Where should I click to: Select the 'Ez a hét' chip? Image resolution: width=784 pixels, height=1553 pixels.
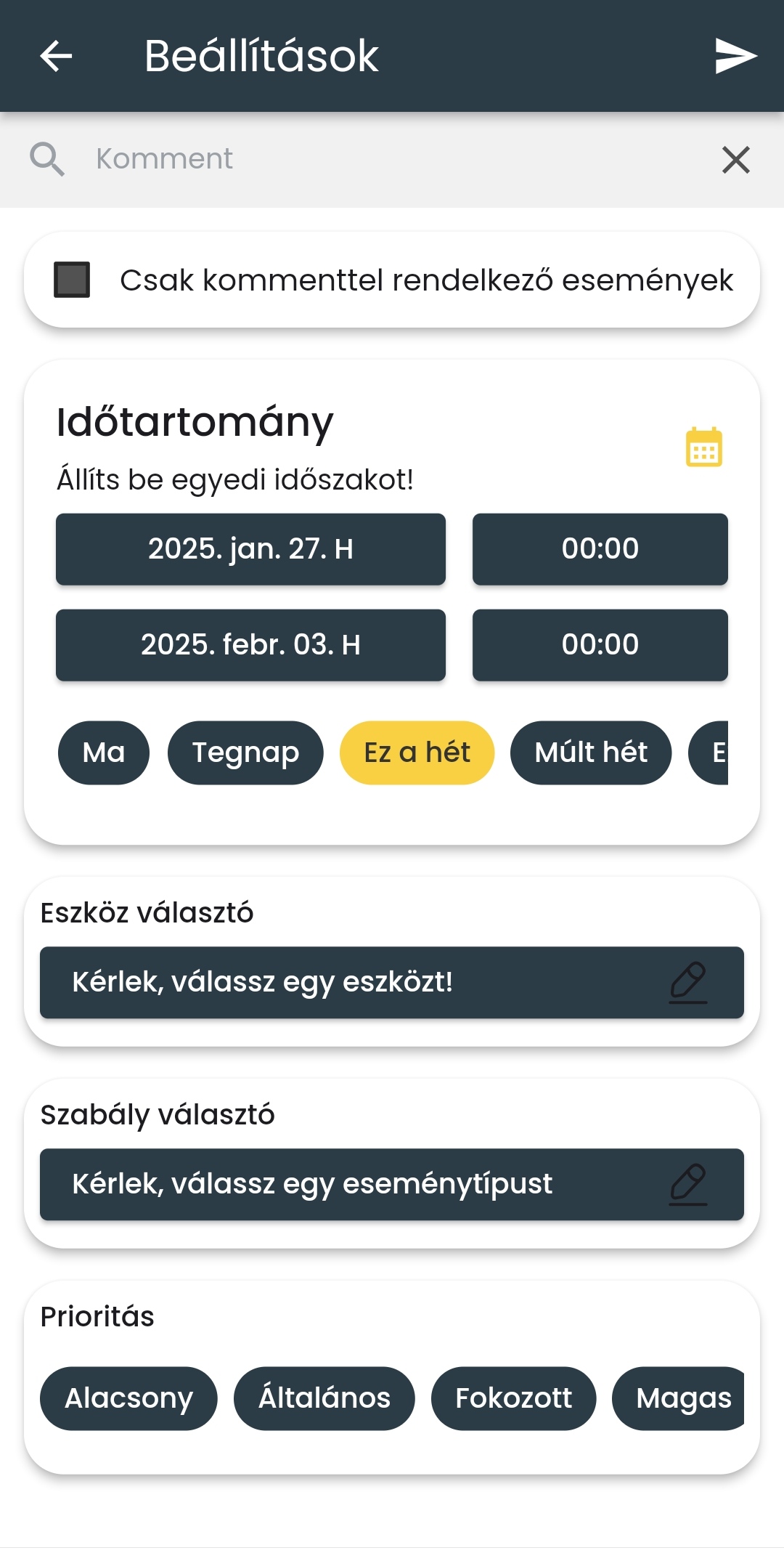tap(417, 753)
